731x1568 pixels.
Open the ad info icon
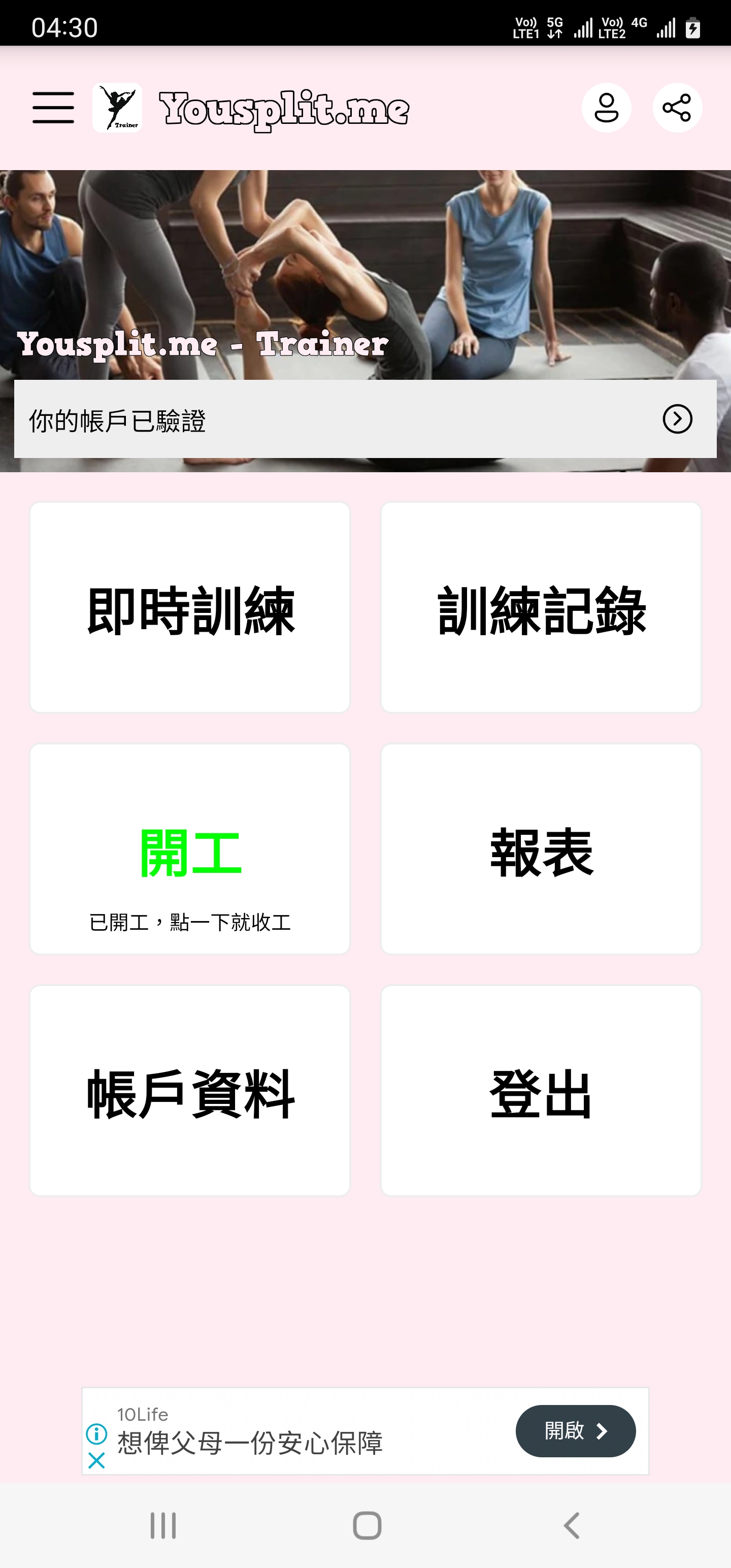tap(97, 1433)
